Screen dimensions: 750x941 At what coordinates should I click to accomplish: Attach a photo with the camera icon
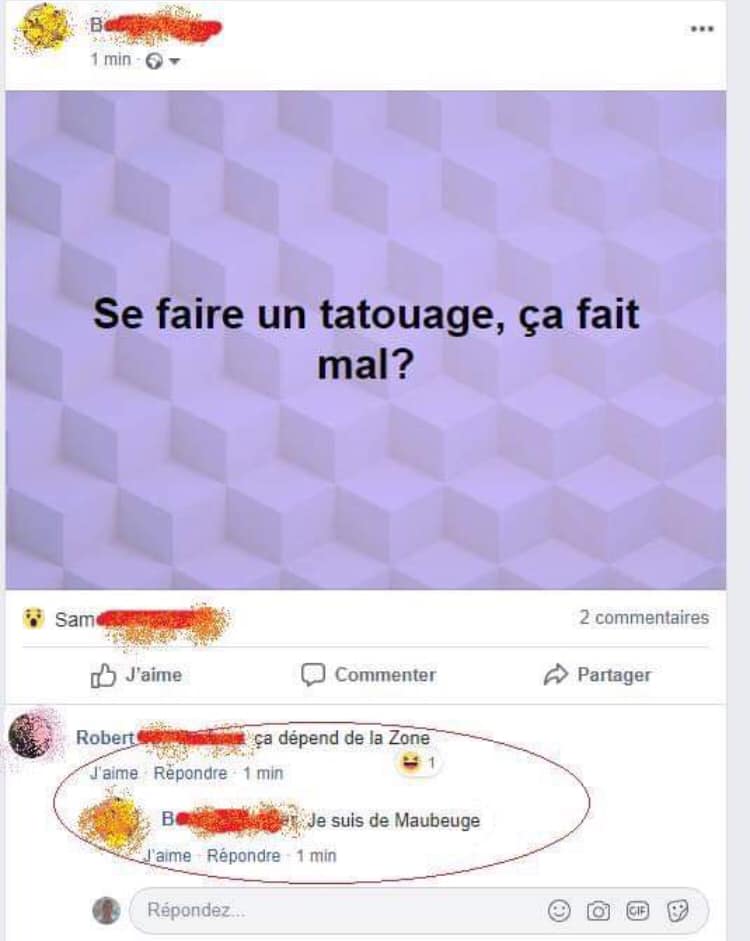[x=598, y=911]
